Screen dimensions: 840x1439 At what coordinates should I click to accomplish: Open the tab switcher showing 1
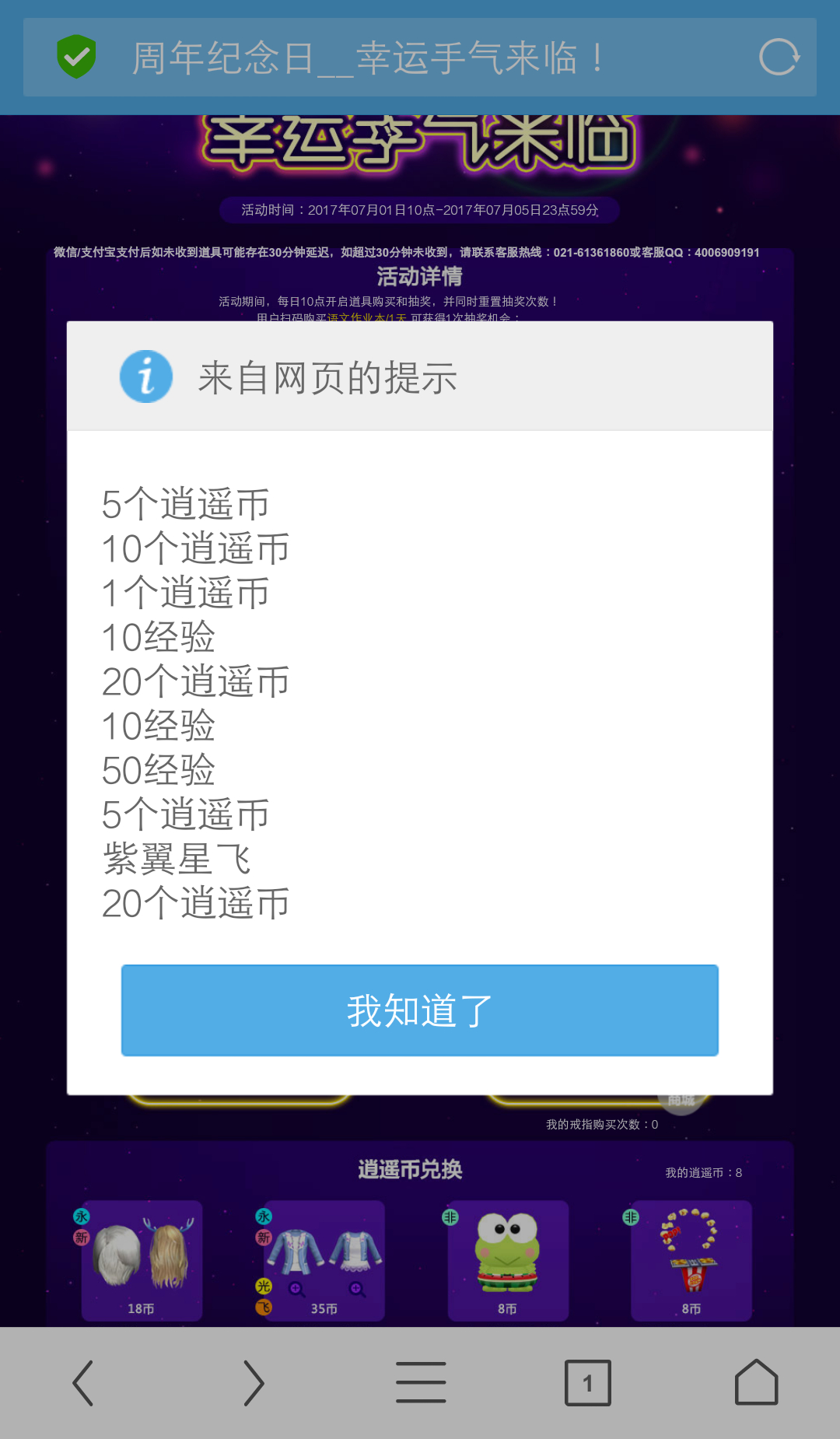pos(587,1382)
